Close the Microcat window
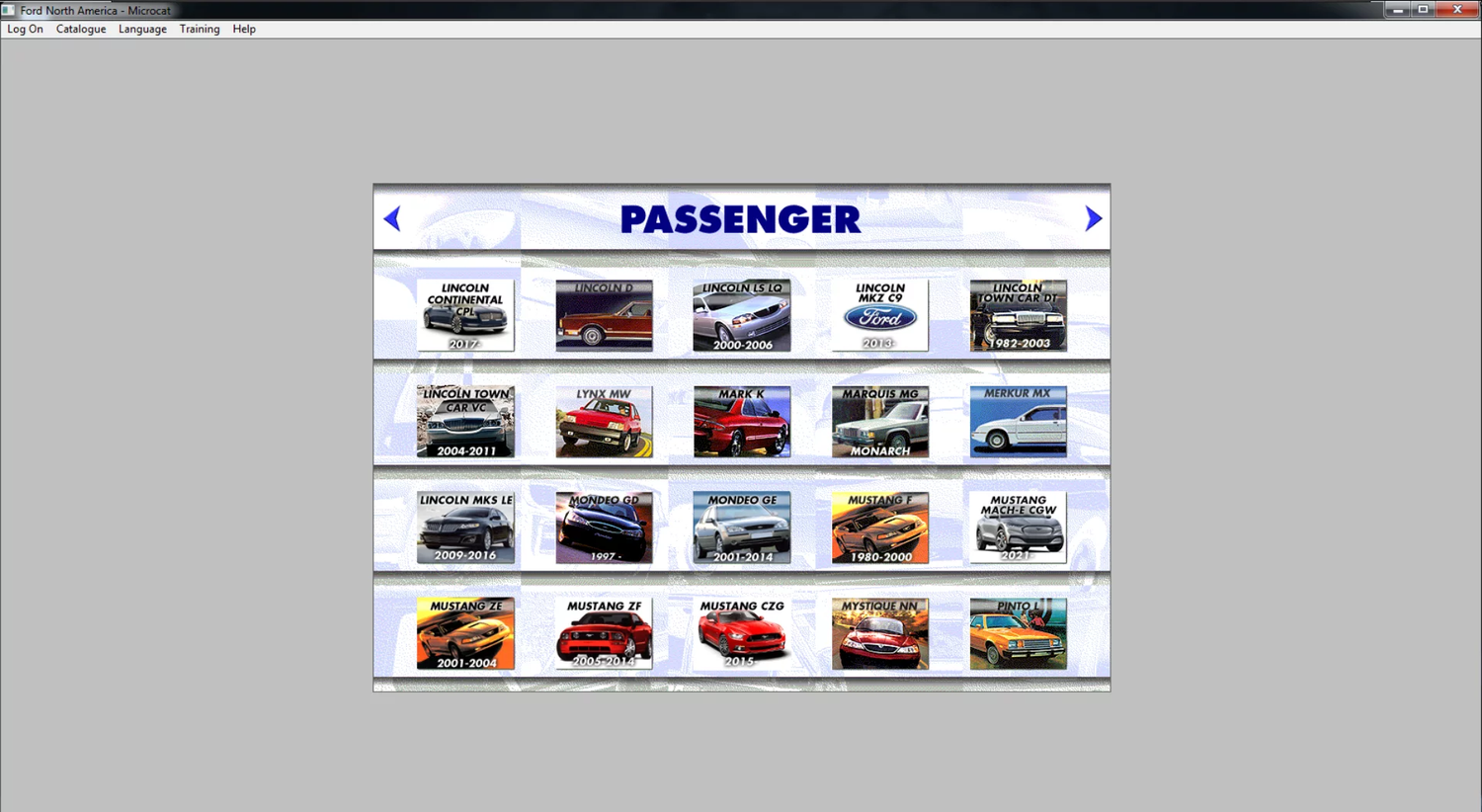The width and height of the screenshot is (1482, 812). pos(1457,9)
